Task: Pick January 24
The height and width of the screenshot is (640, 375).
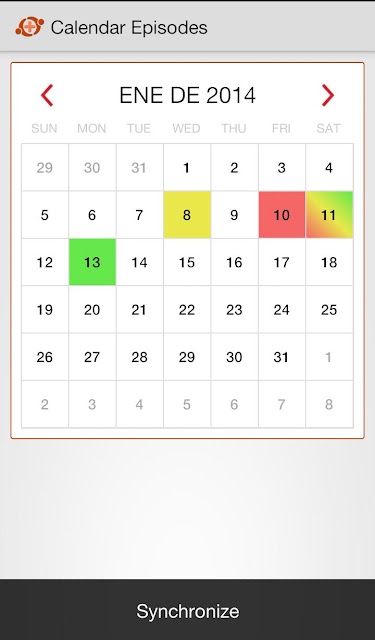Action: click(x=282, y=309)
